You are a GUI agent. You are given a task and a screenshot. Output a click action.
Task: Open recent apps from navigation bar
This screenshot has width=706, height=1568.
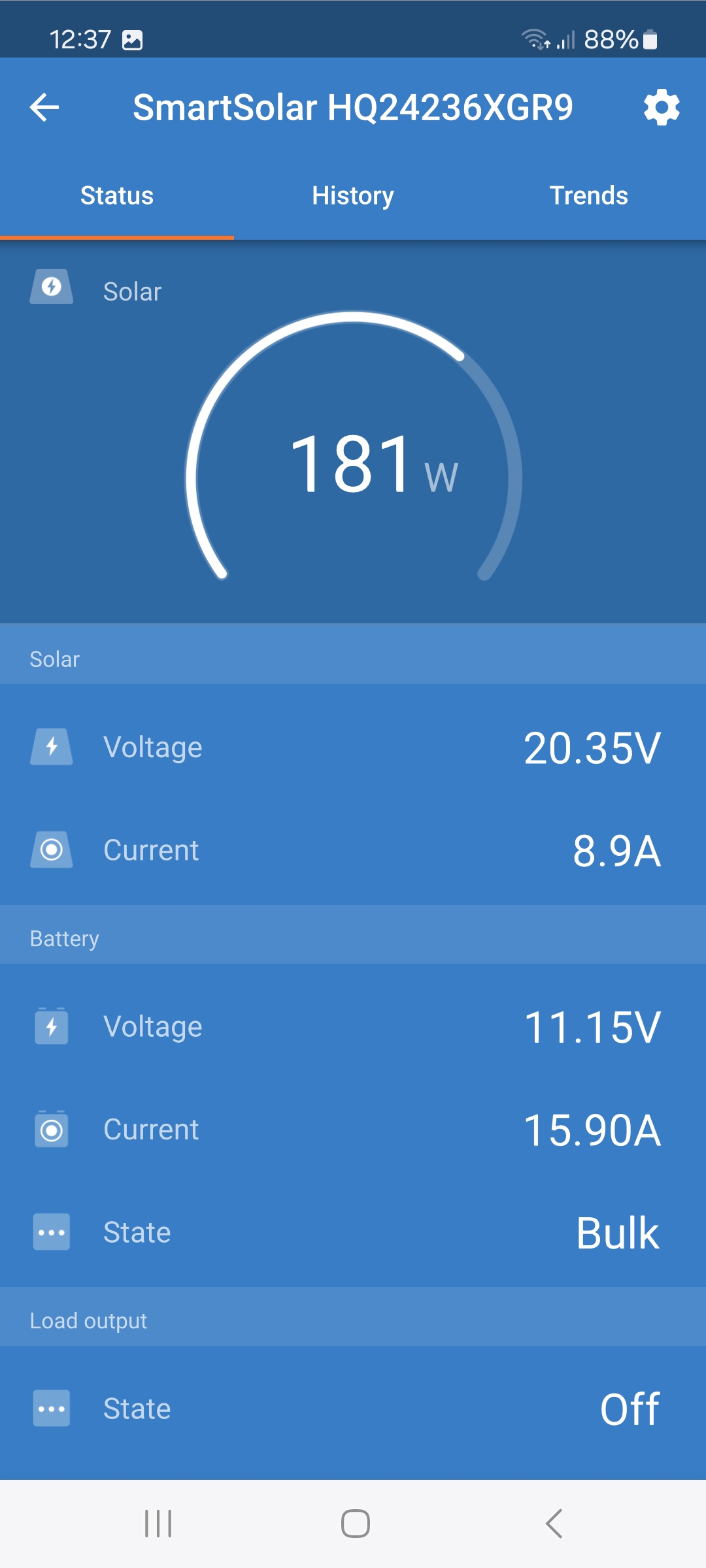point(158,1524)
